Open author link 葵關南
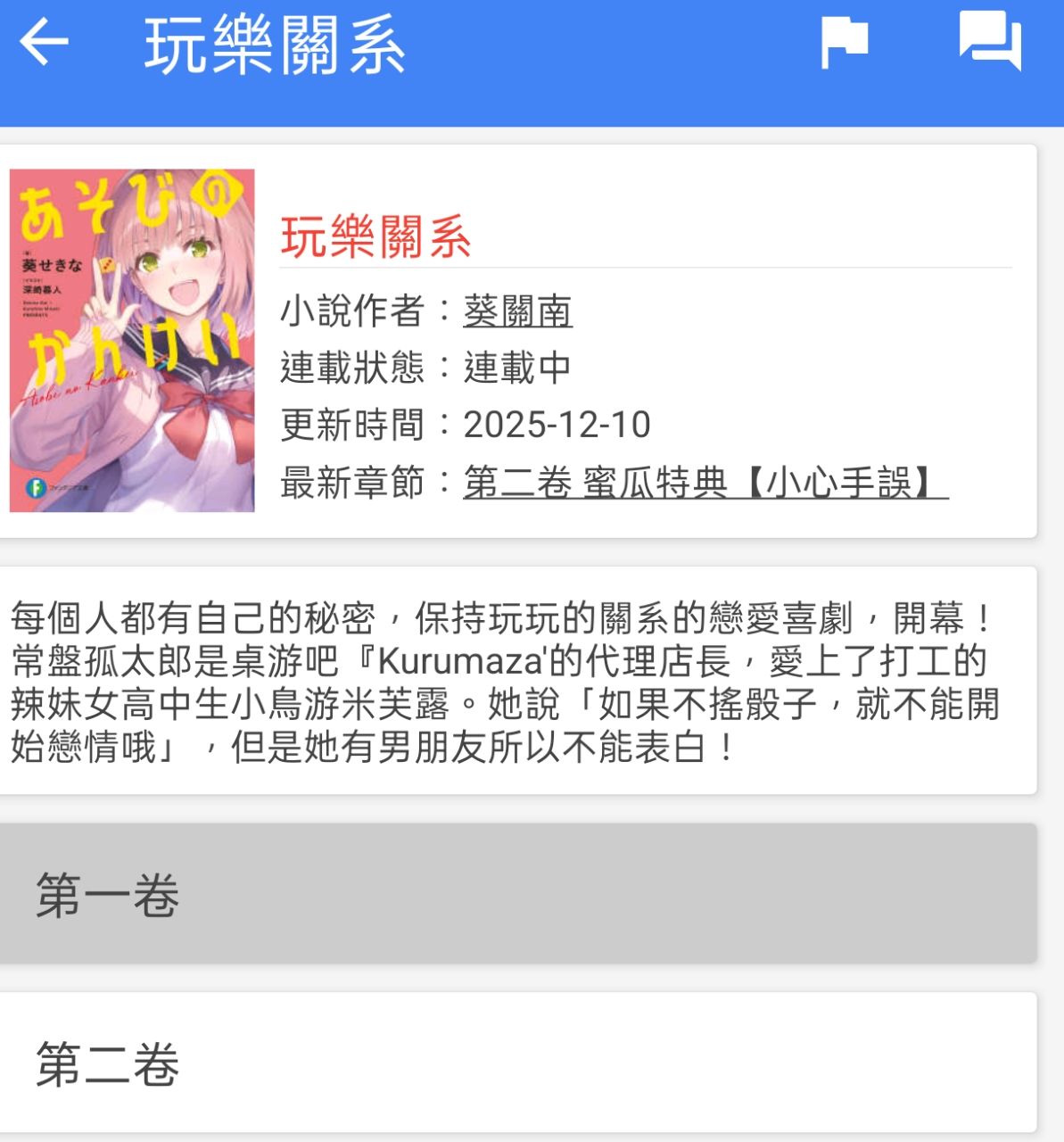The width and height of the screenshot is (1064, 1142). coord(517,310)
